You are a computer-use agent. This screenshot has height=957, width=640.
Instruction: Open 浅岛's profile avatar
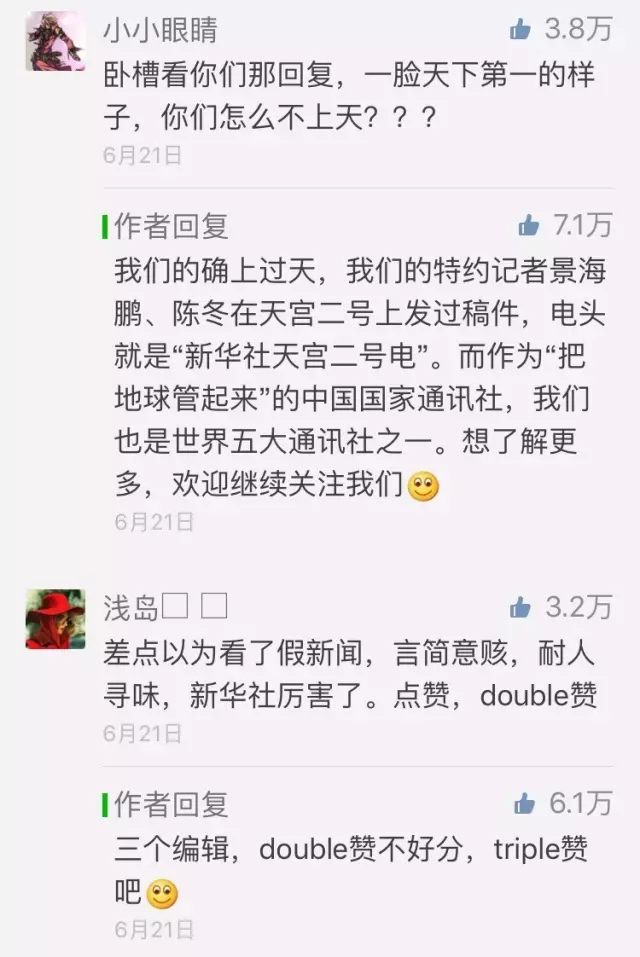tap(55, 618)
